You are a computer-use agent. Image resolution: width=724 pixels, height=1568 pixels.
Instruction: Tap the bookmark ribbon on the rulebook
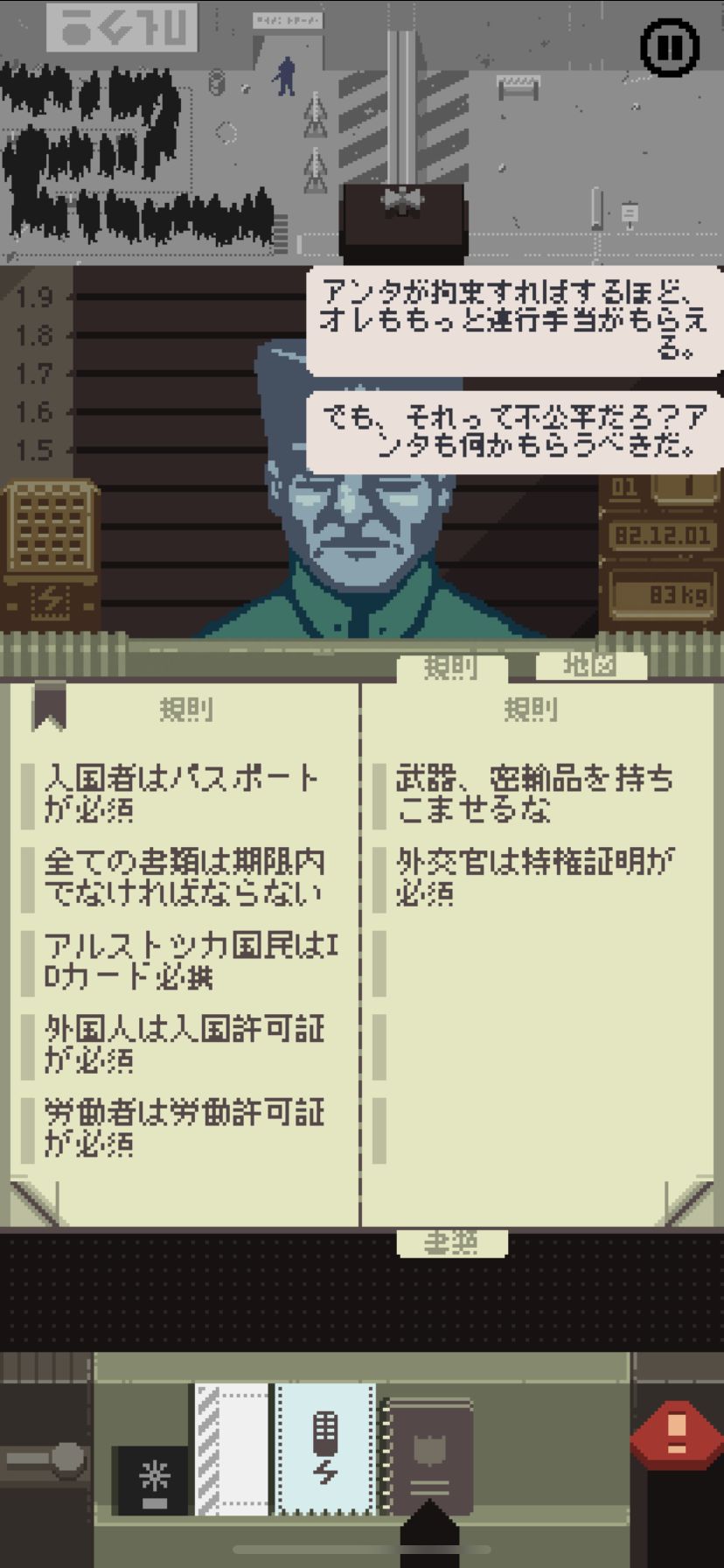(49, 705)
